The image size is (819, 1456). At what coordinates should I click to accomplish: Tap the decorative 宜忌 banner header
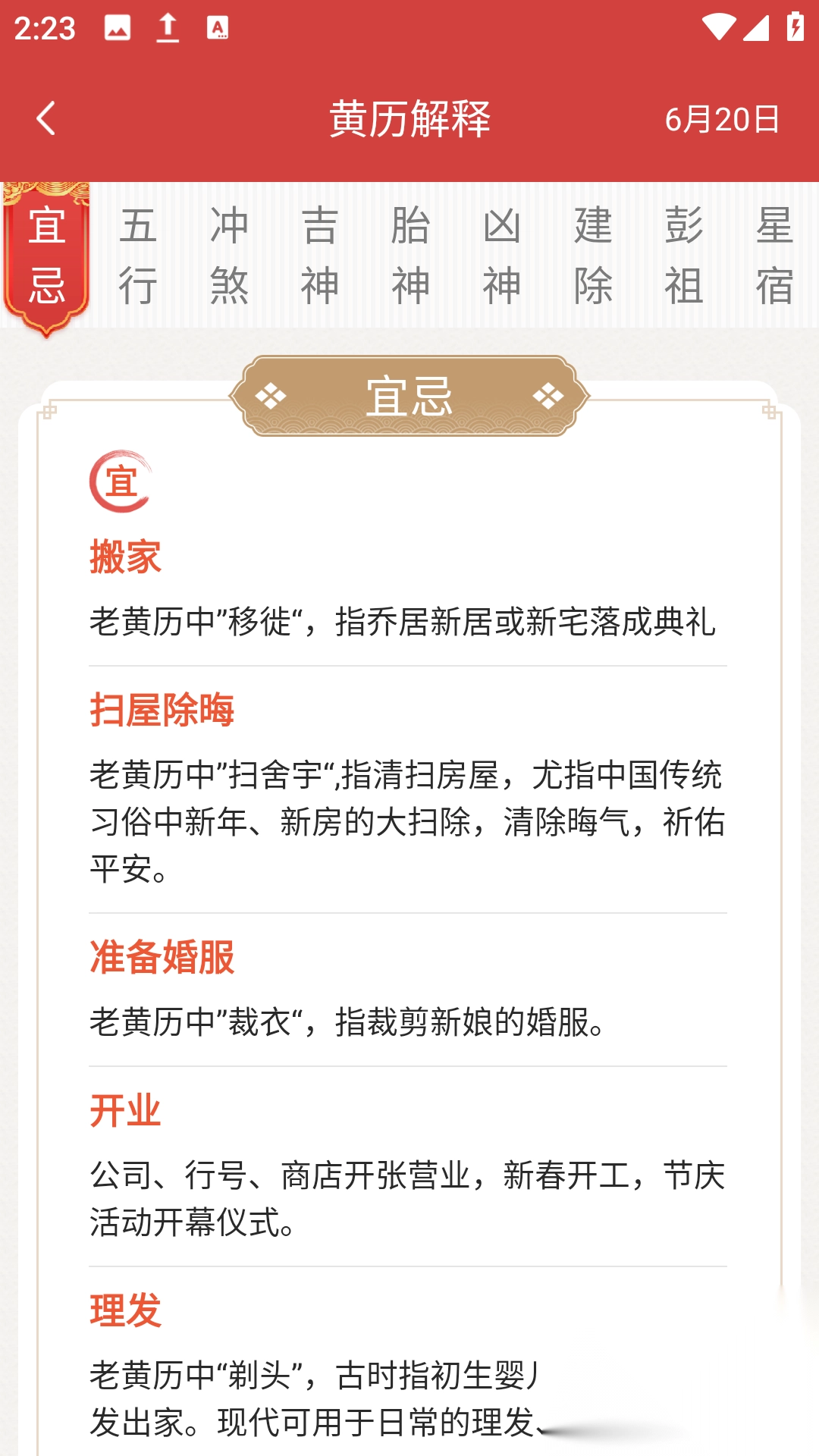tap(409, 397)
